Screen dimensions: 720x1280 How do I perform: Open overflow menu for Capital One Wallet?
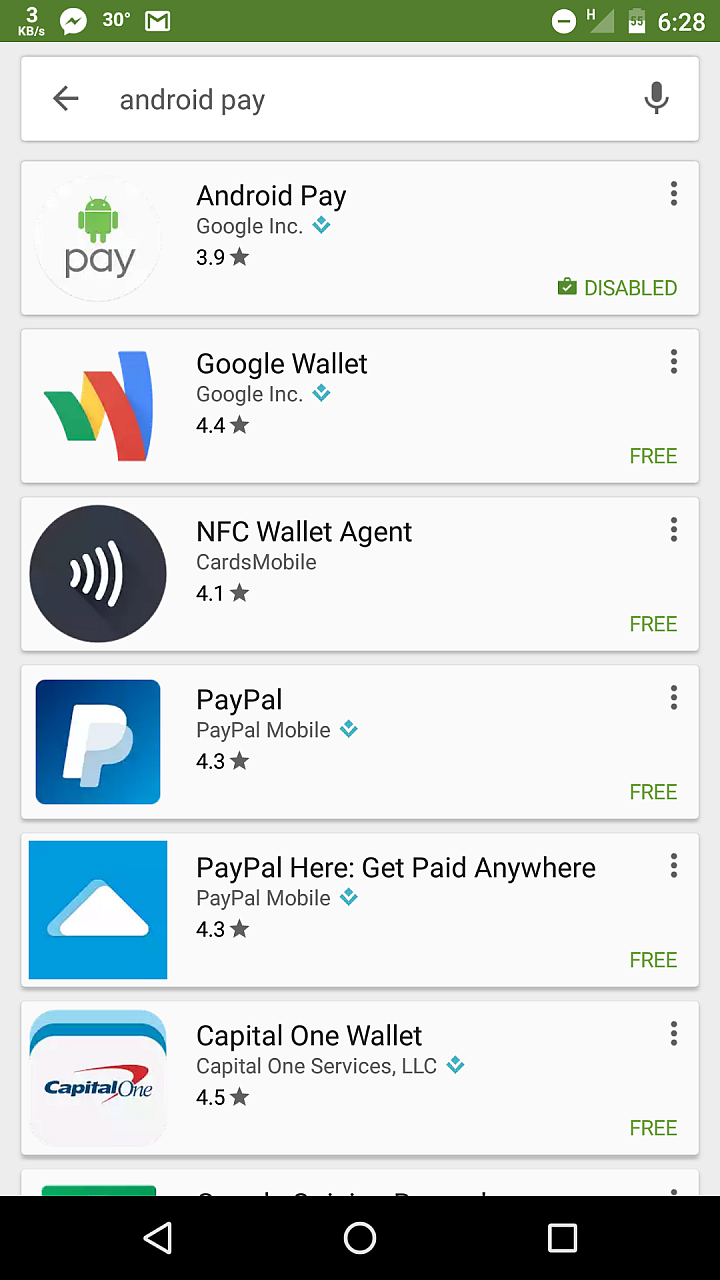[674, 1033]
